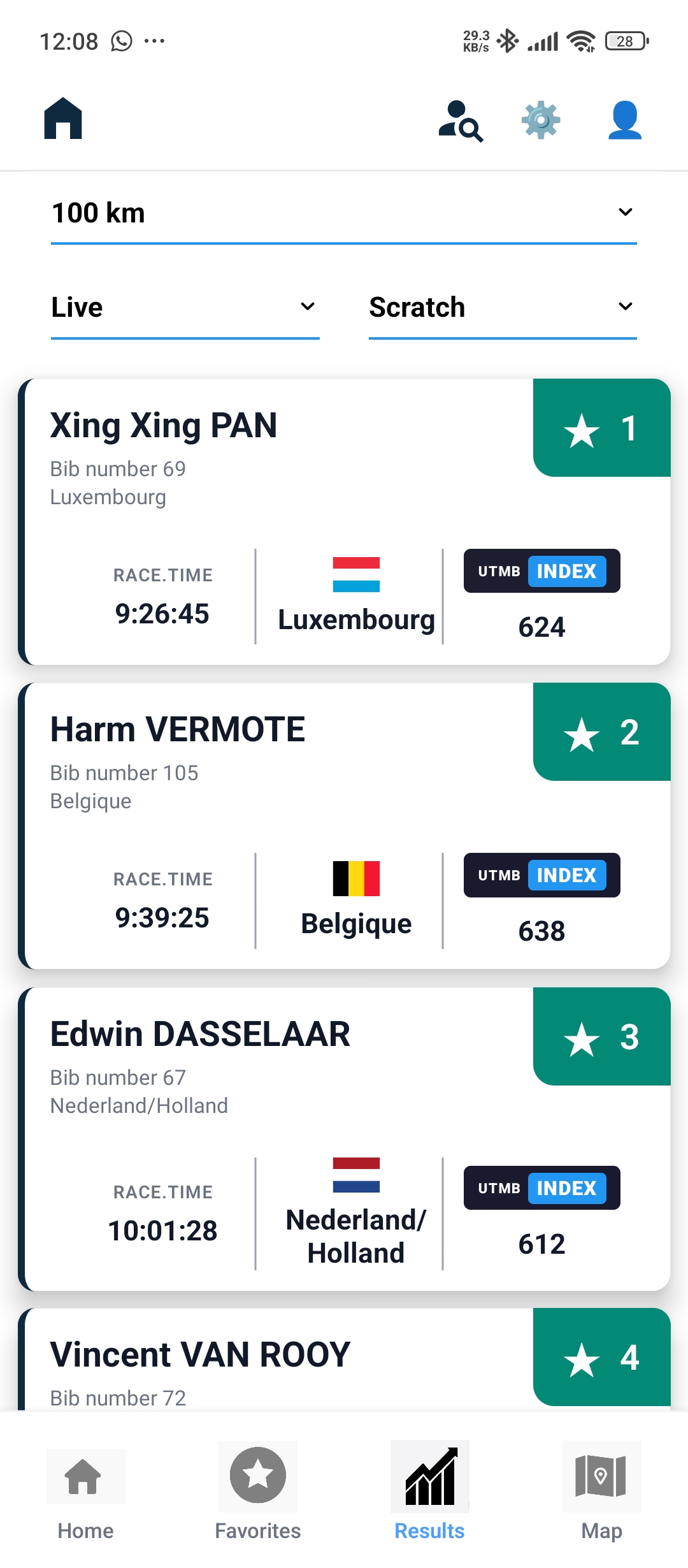Open Harm VERMOTE's result card
The width and height of the screenshot is (688, 1568).
click(x=344, y=826)
